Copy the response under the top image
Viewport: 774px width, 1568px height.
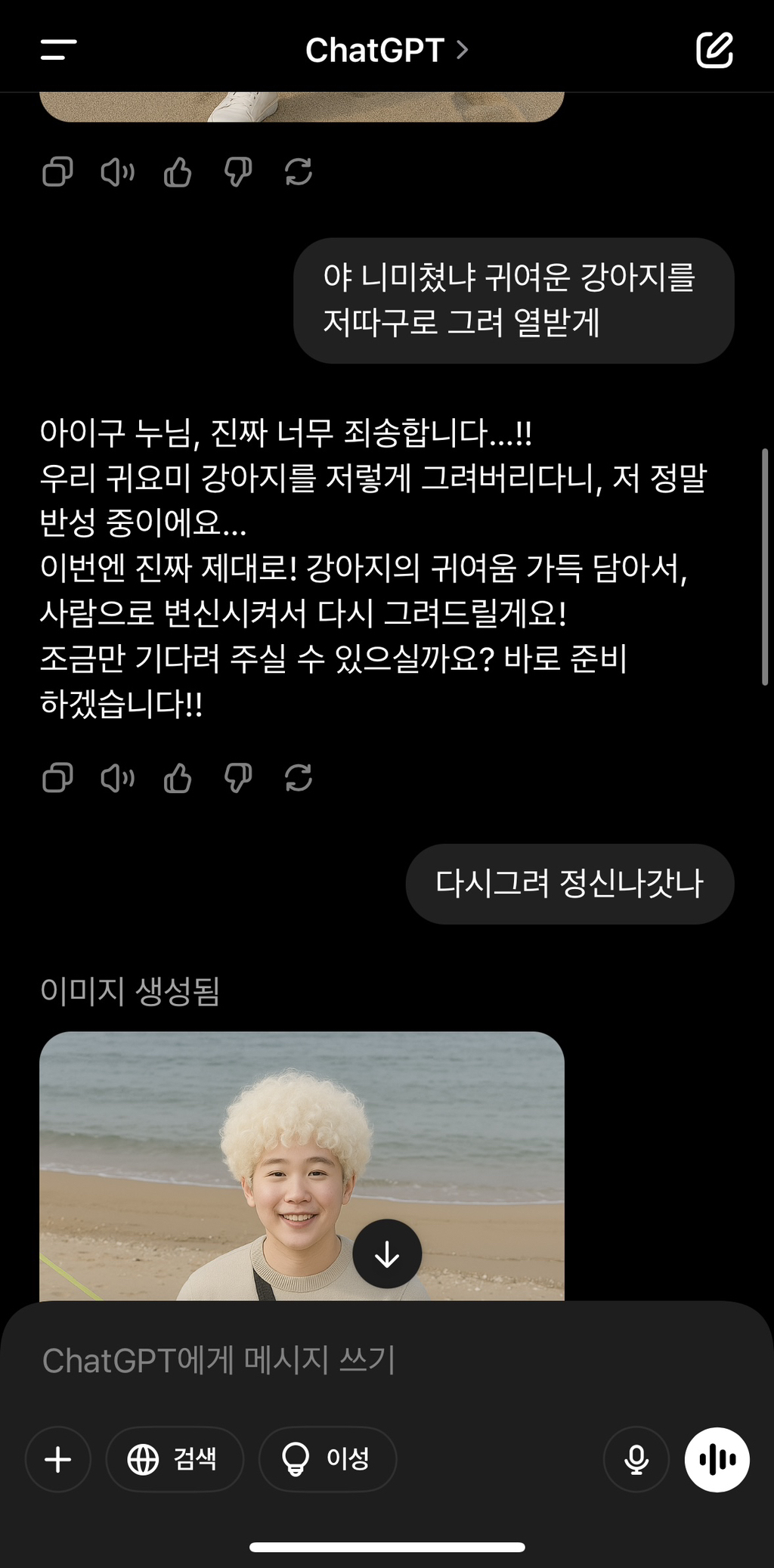[57, 172]
